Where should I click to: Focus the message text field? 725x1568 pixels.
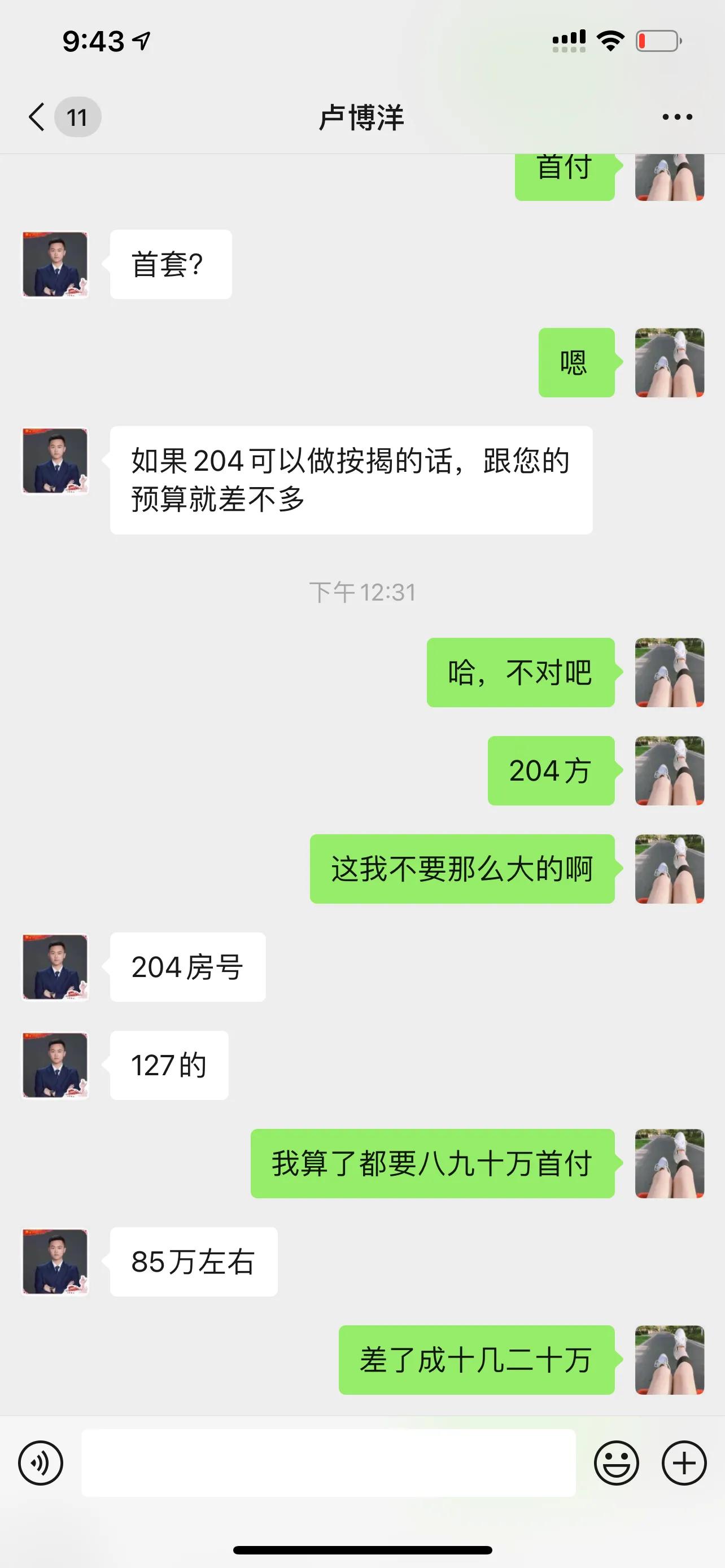click(328, 1462)
